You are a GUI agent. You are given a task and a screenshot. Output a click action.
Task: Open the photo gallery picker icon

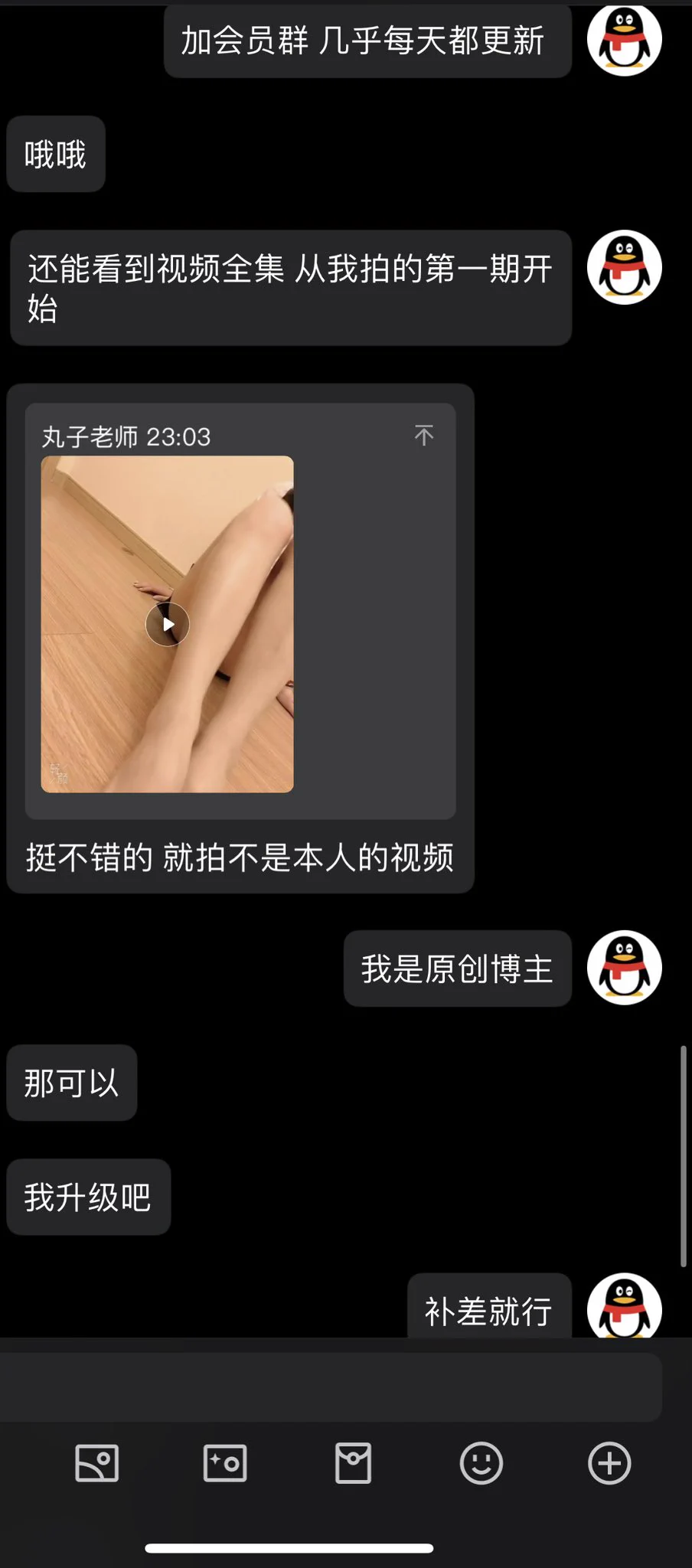click(96, 1463)
